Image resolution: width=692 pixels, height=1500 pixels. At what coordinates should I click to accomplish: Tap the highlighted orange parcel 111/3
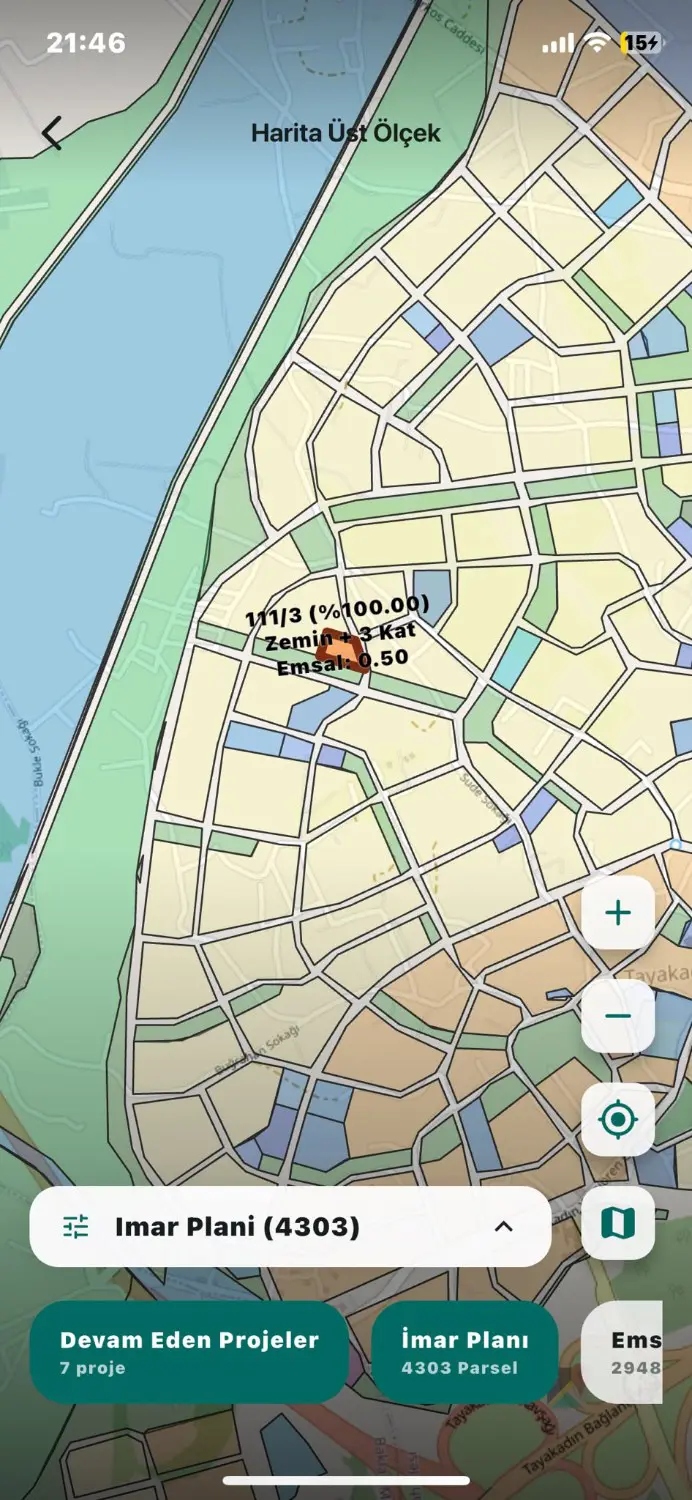pos(338,653)
